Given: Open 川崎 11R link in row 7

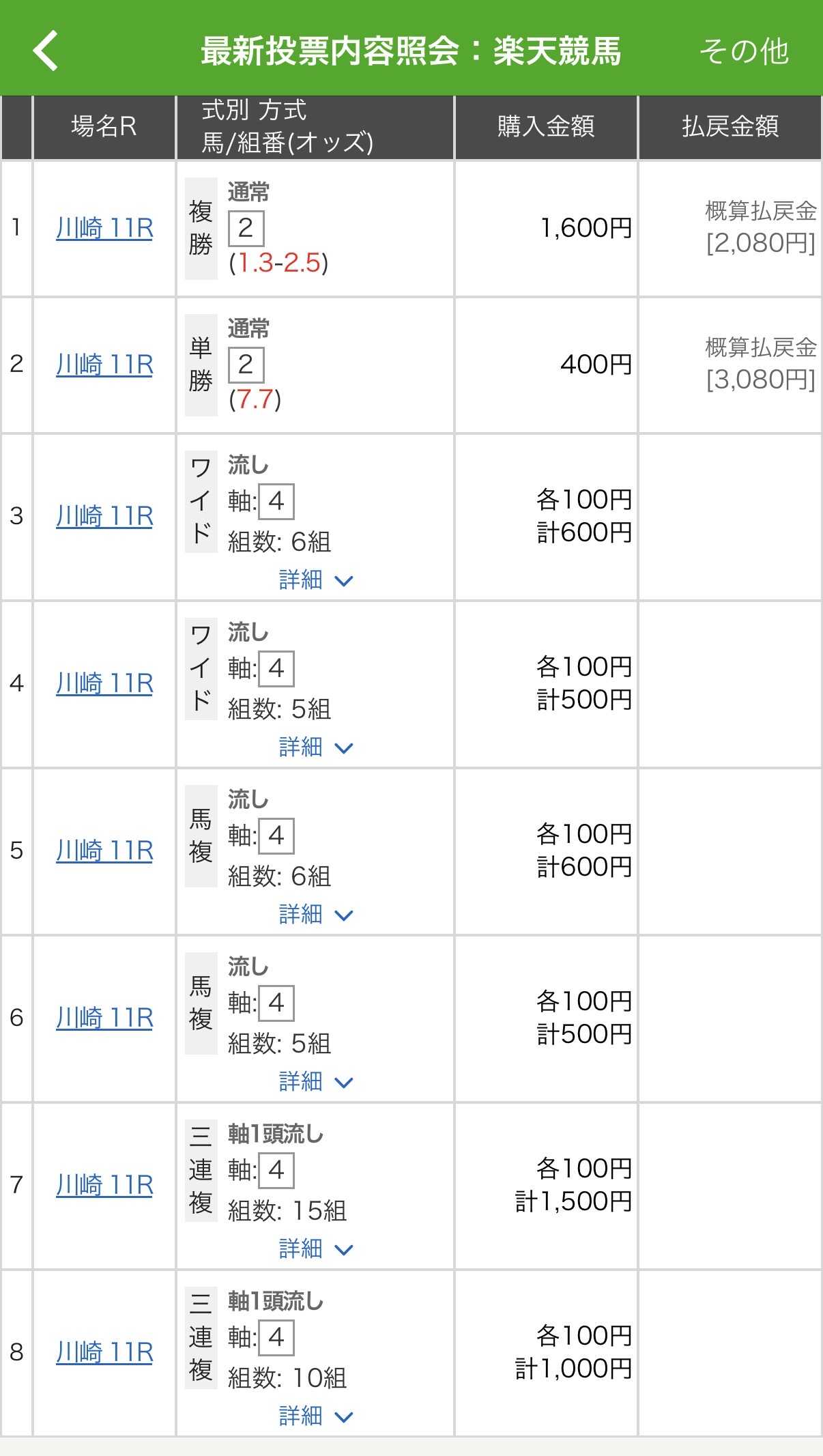Looking at the screenshot, I should click(104, 1185).
